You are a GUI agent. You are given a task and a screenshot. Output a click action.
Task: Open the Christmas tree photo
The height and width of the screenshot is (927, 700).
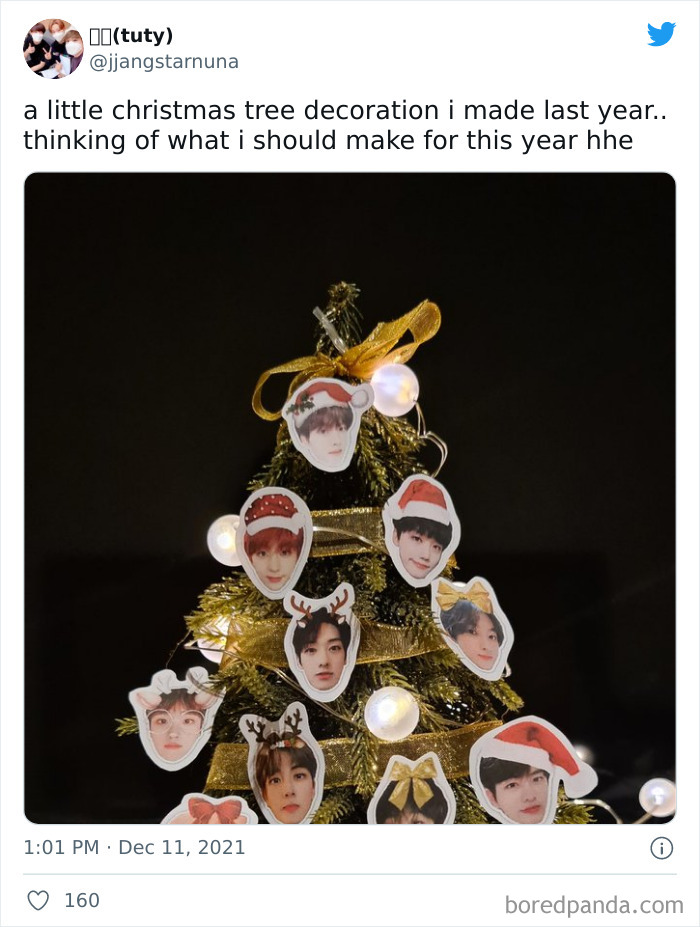point(350,498)
